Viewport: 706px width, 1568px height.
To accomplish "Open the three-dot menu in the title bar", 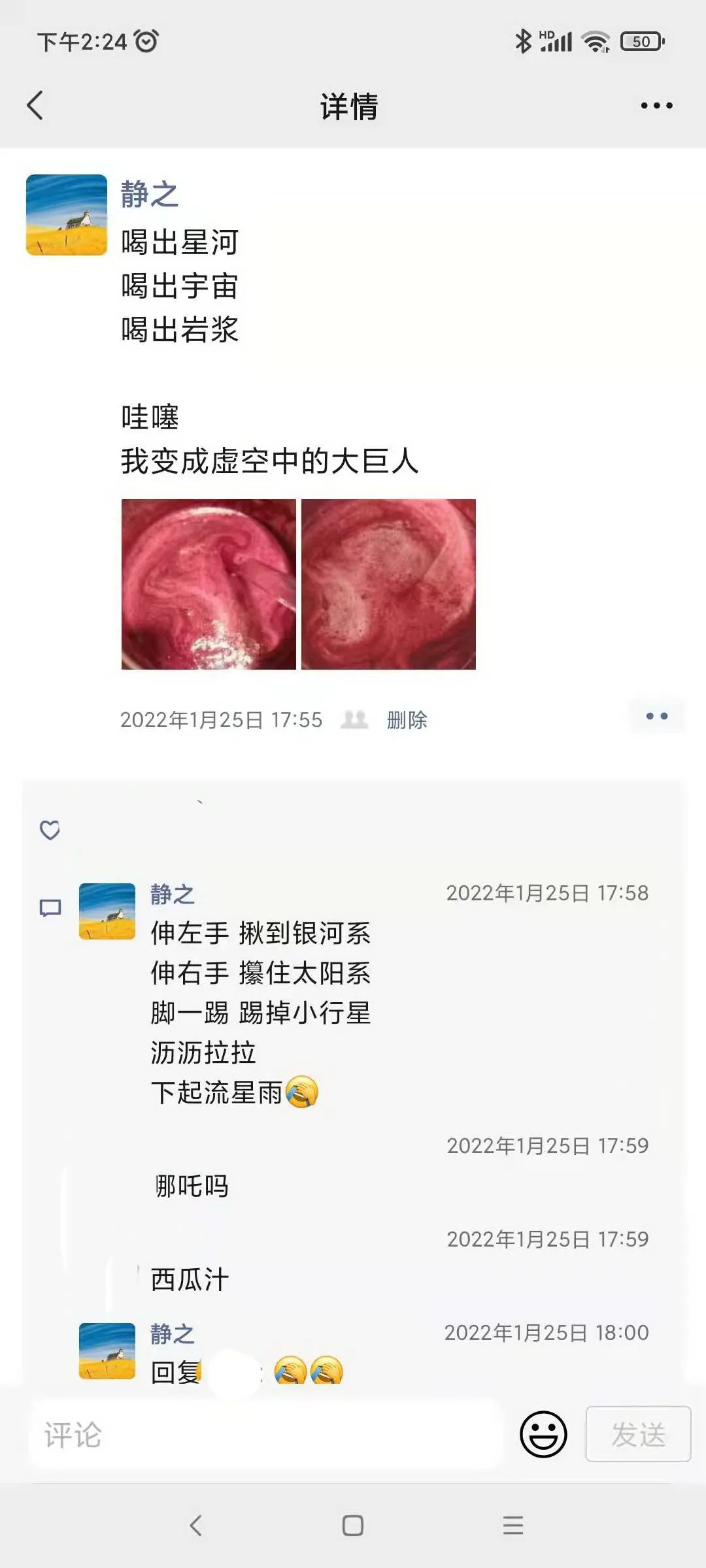I will (656, 105).
